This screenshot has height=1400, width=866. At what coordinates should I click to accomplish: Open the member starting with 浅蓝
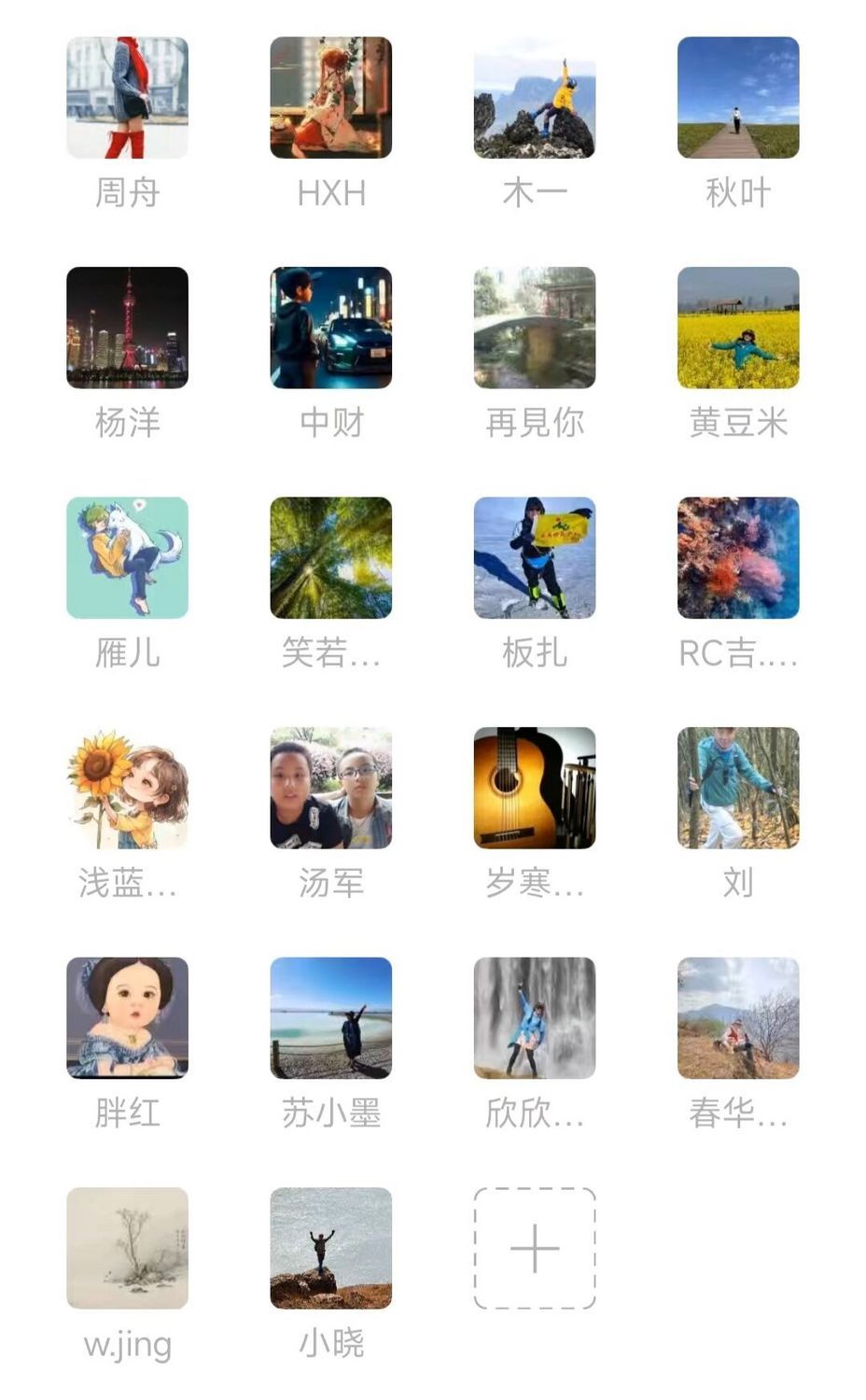coord(128,788)
